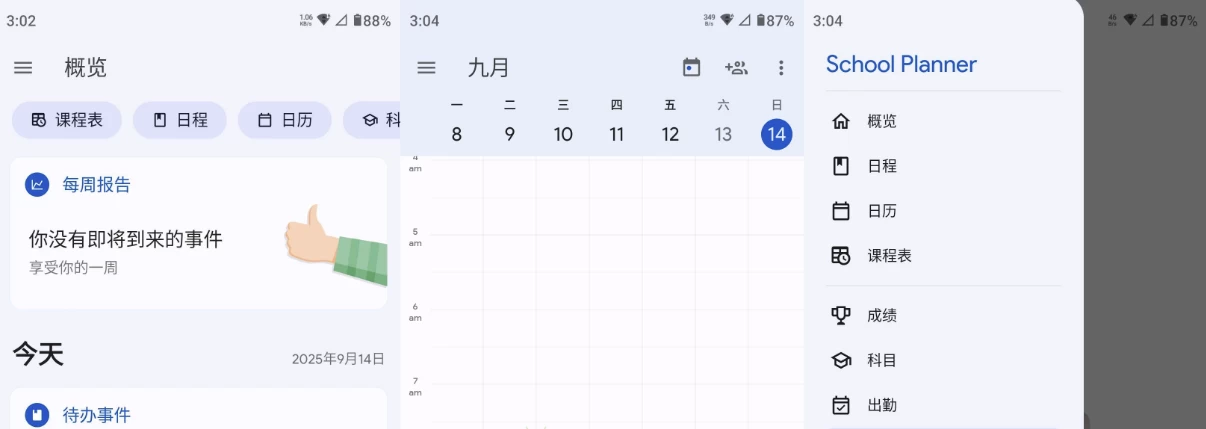
Task: Open 概览 in the School Planner drawer
Action: pos(881,121)
